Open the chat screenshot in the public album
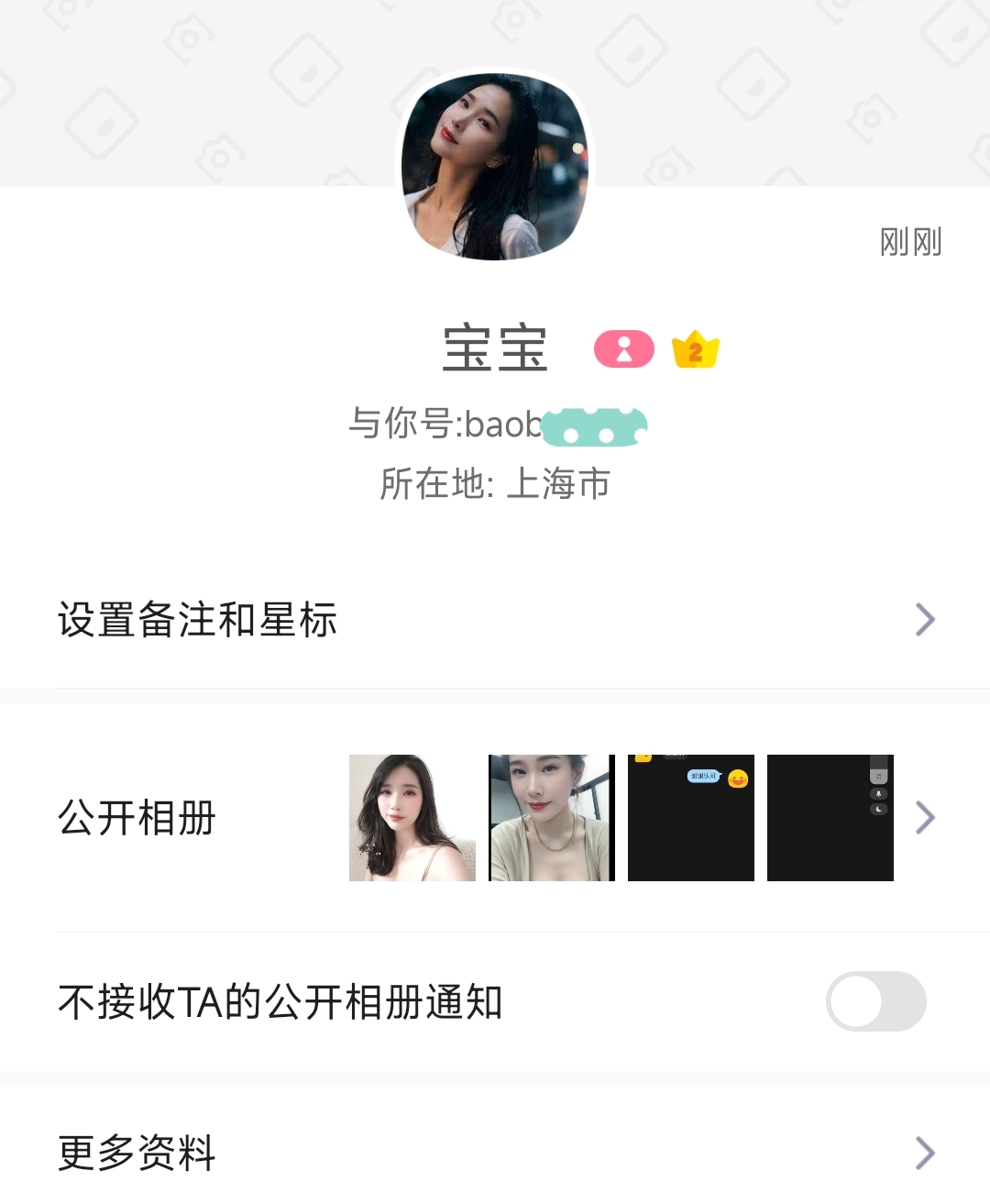Screen dimensions: 990x1204 pos(690,817)
